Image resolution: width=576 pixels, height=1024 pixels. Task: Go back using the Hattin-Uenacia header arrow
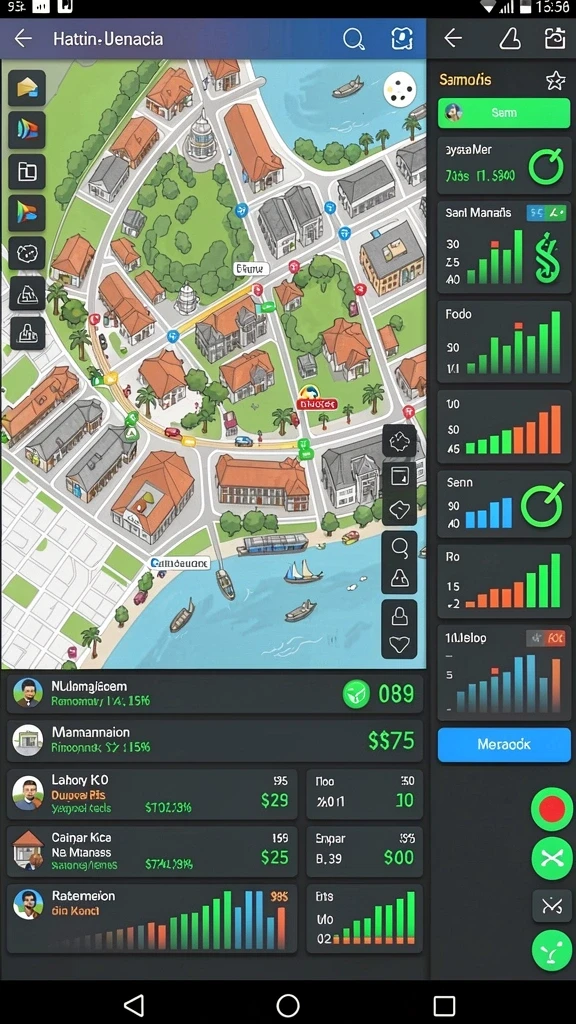pyautogui.click(x=23, y=39)
